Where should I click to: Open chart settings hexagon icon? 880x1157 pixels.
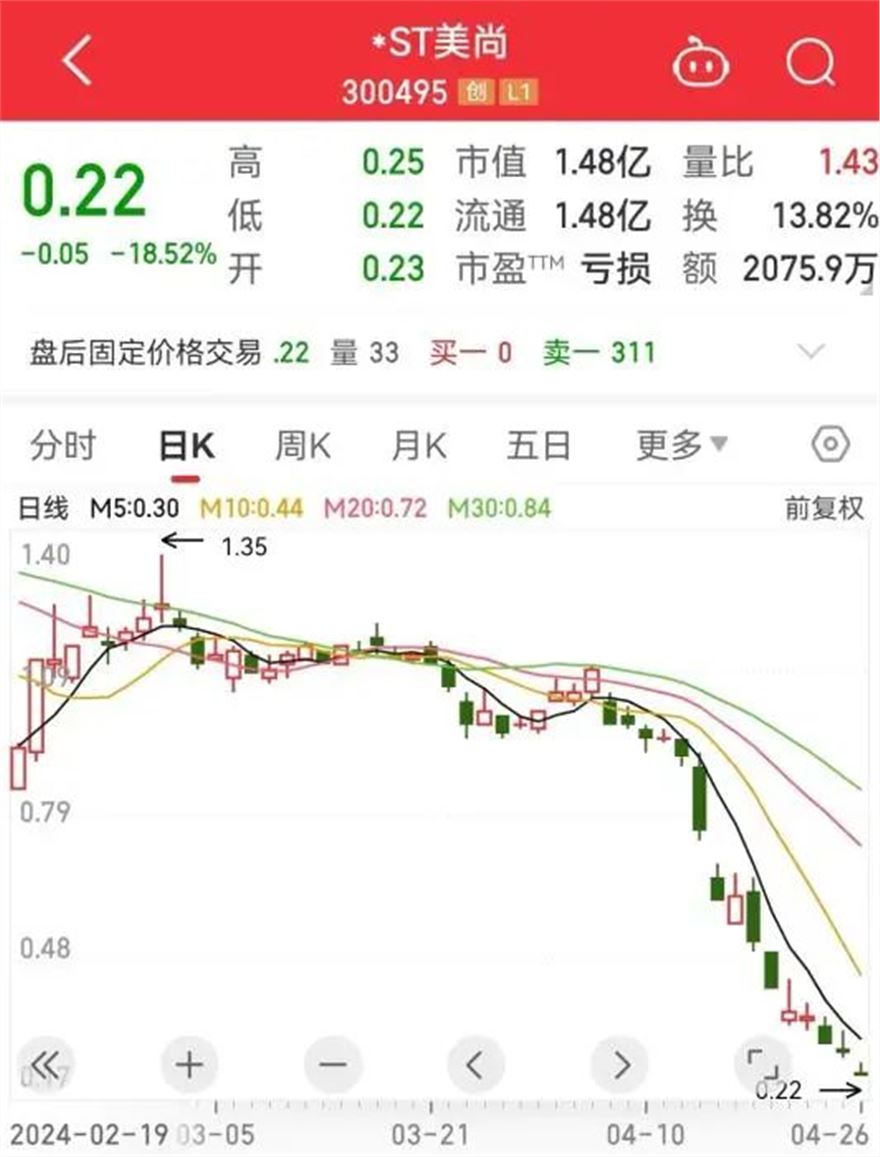[x=830, y=445]
